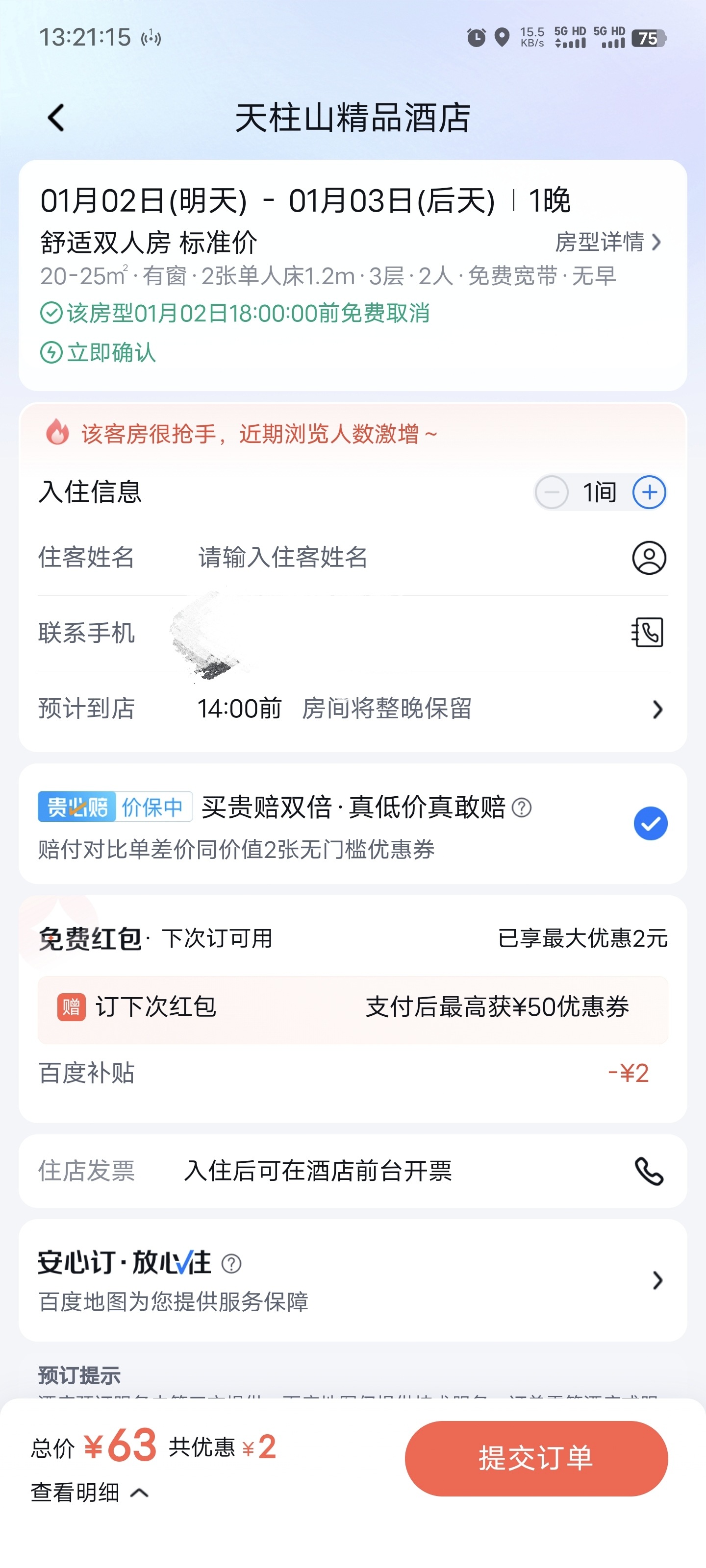Uncheck the 贵必赔 price guarantee option

(650, 824)
